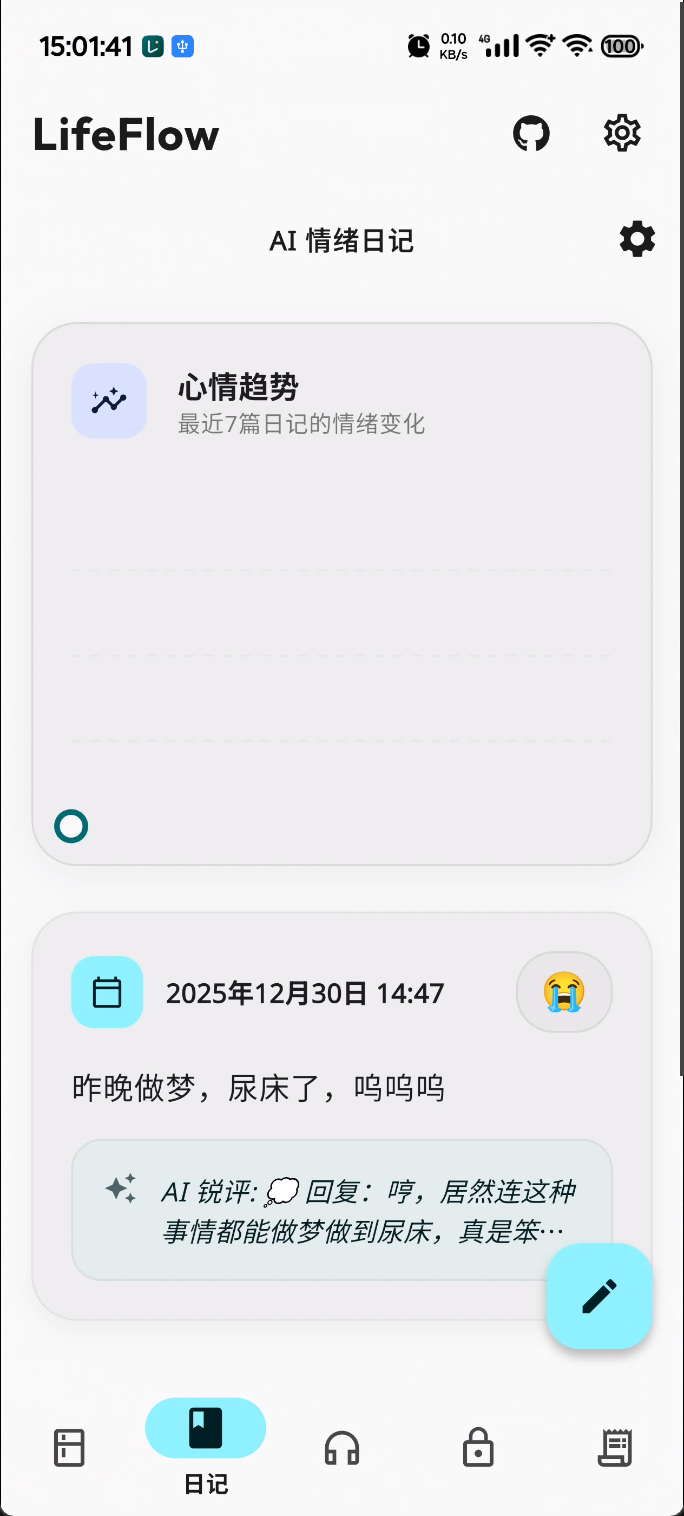Image resolution: width=684 pixels, height=1516 pixels.
Task: Tap the data point on 心情趋势 chart
Action: [71, 827]
